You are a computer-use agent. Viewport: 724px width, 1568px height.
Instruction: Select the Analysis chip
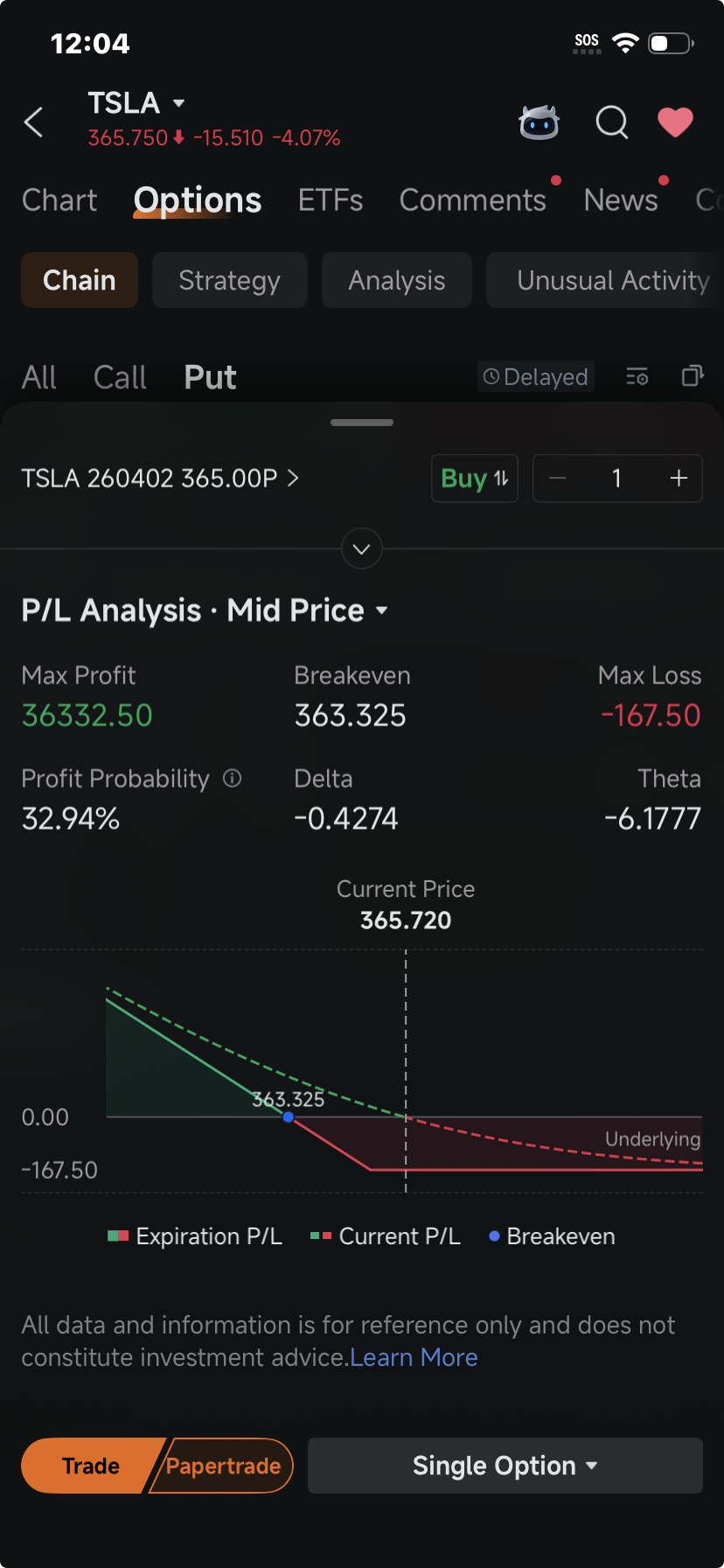click(x=397, y=280)
